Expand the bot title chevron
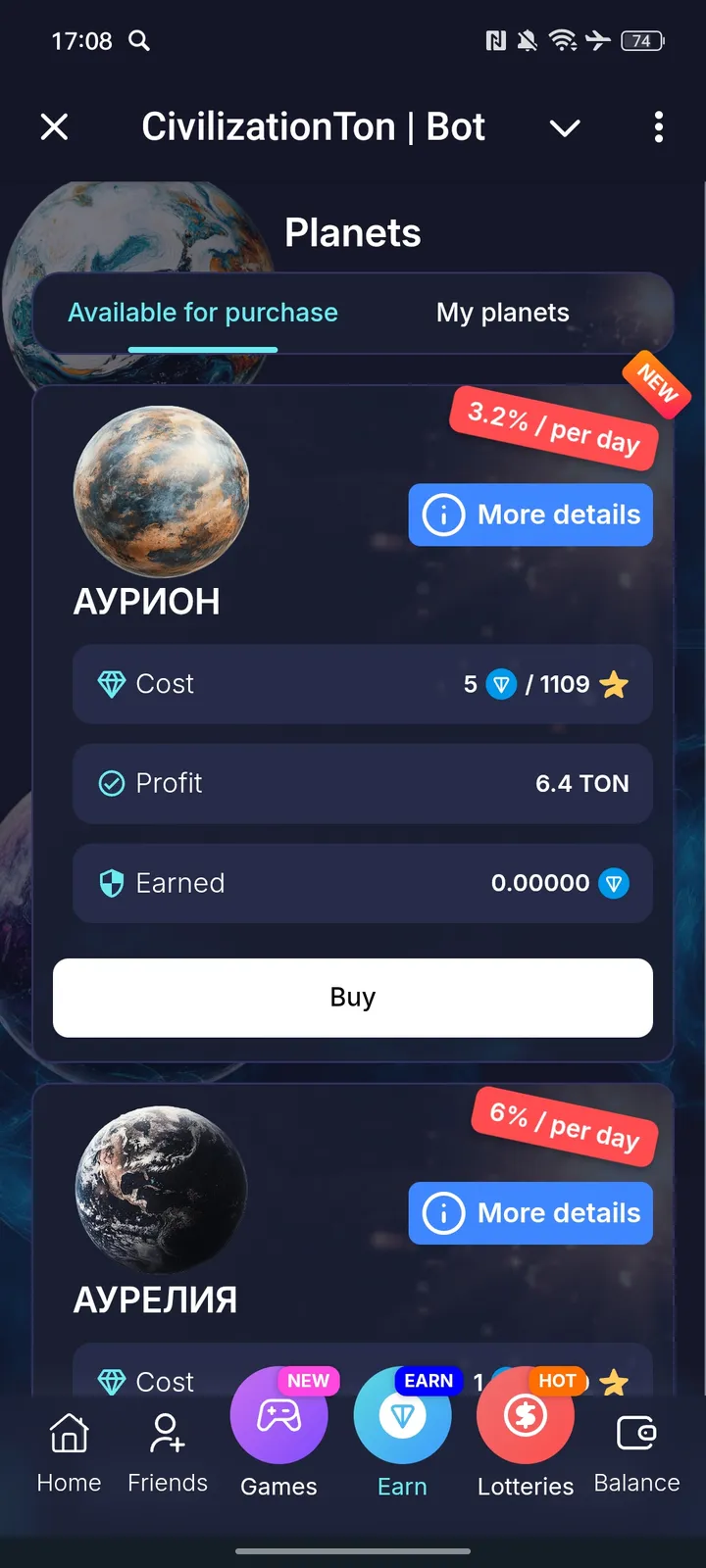Viewport: 706px width, 1568px height. [x=565, y=127]
